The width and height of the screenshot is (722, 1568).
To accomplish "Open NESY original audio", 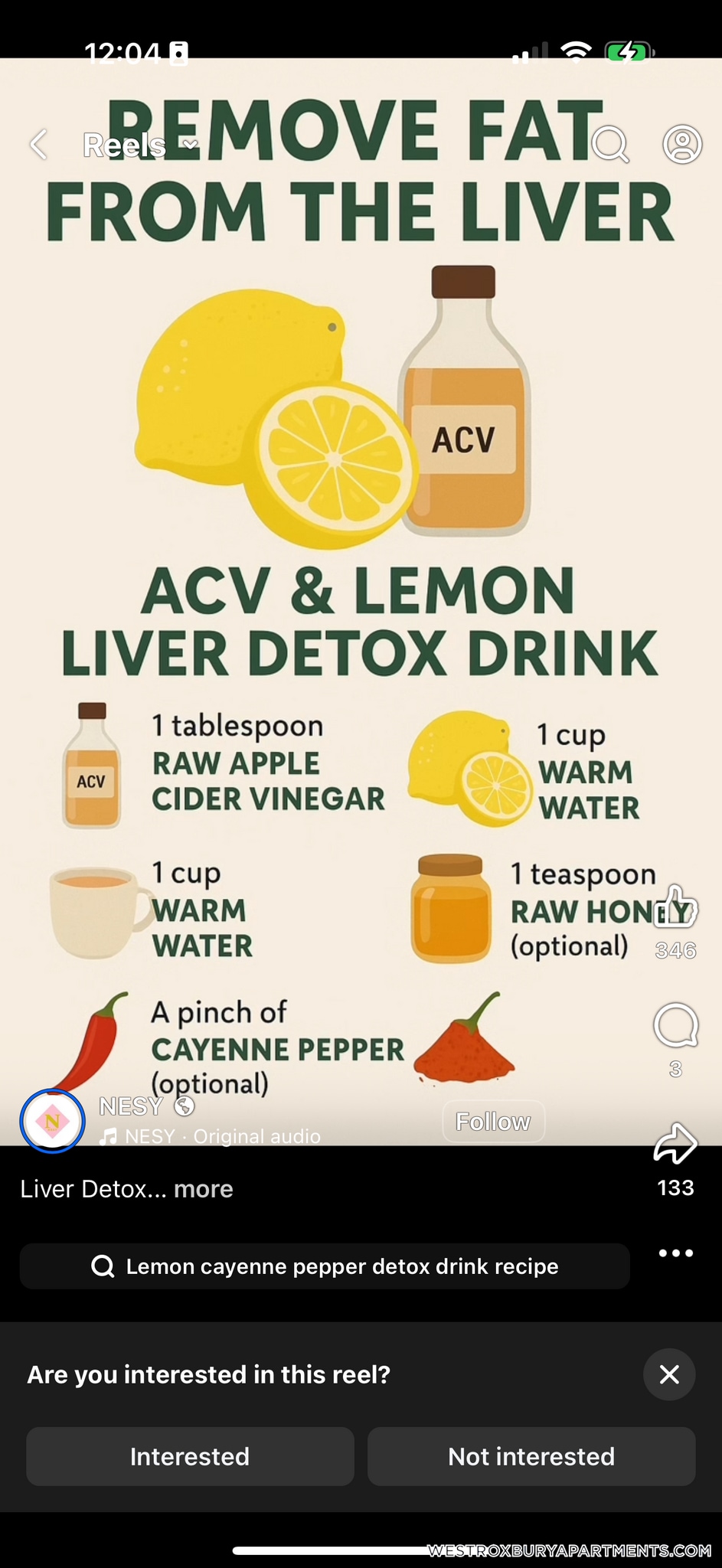I will click(x=222, y=1136).
